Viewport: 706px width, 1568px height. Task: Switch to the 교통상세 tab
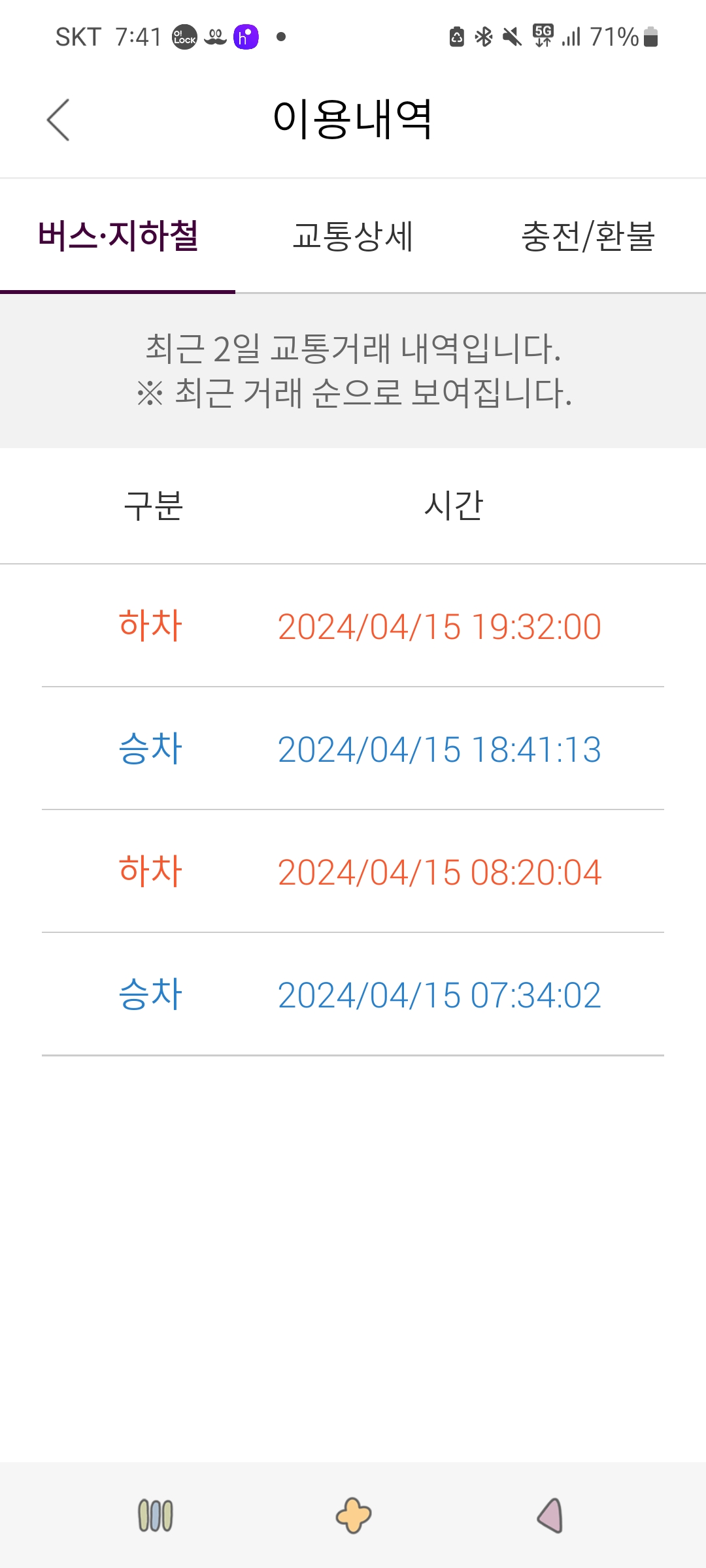(x=352, y=237)
